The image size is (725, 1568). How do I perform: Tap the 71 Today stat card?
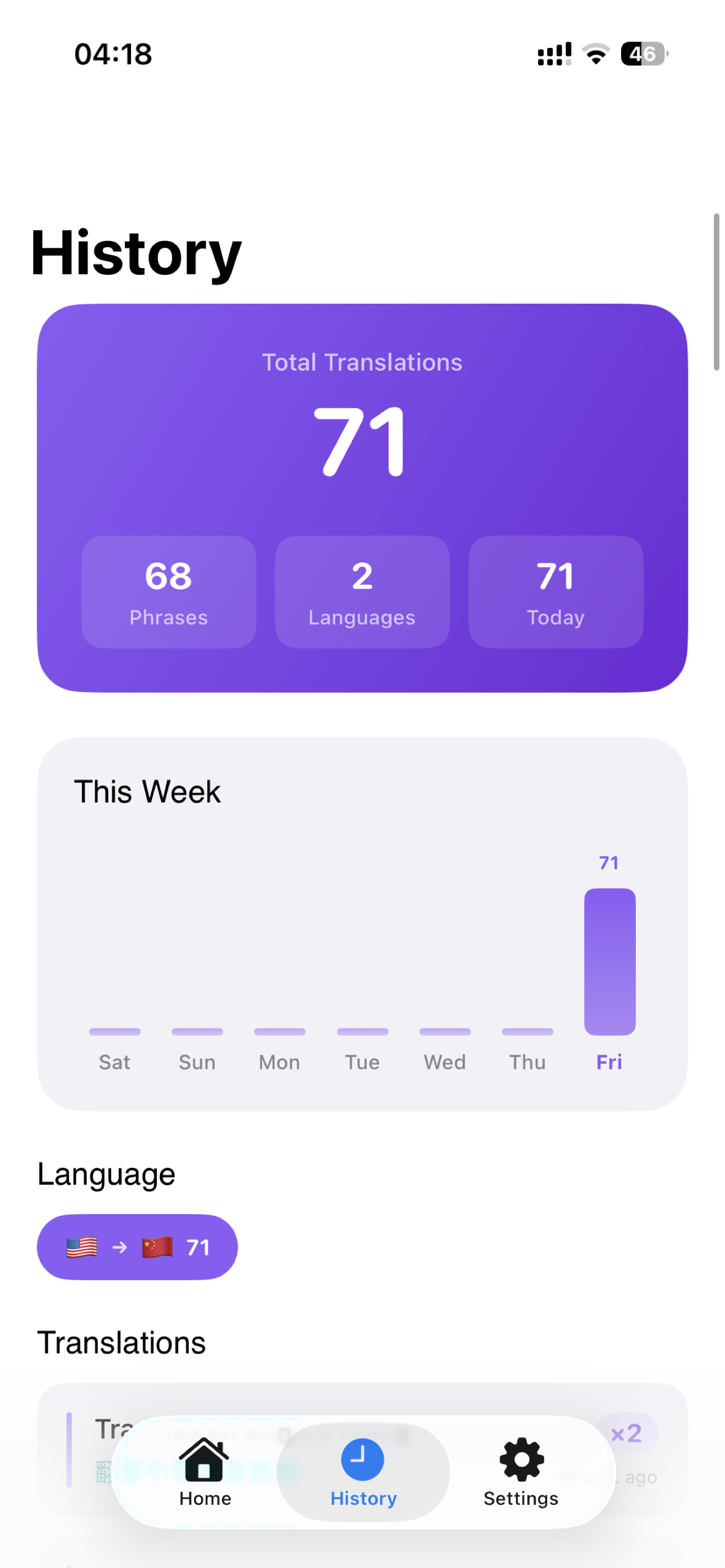click(555, 592)
